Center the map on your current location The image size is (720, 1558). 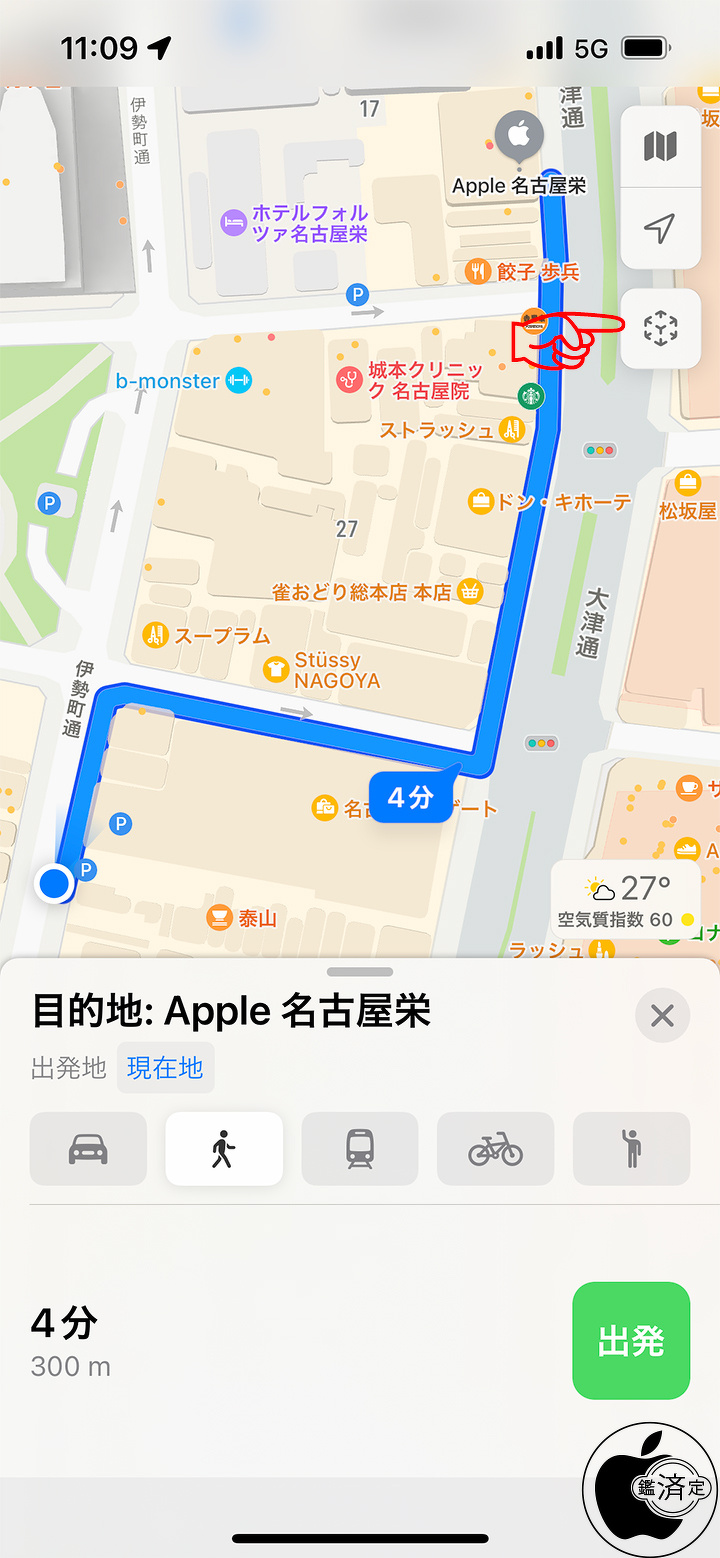pyautogui.click(x=660, y=229)
